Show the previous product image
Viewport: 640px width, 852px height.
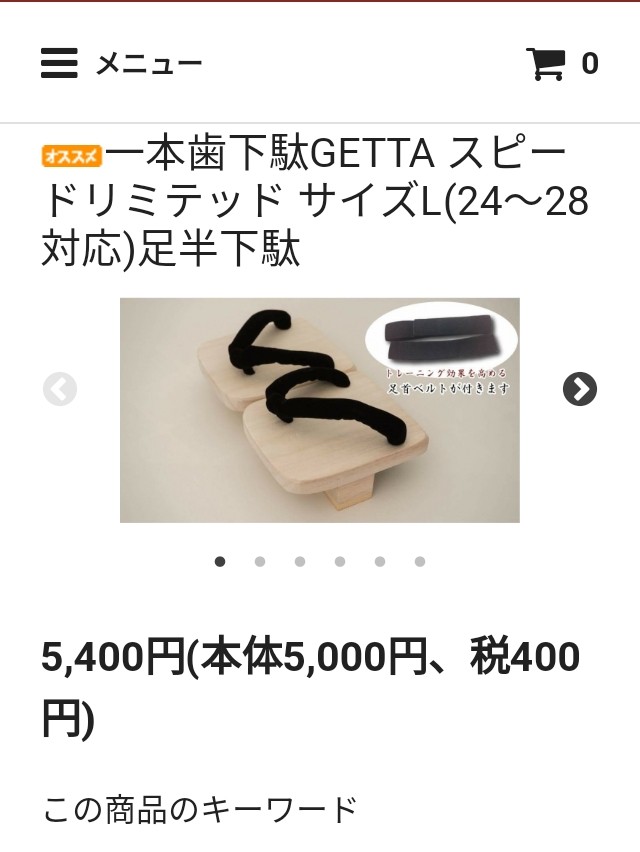point(60,389)
